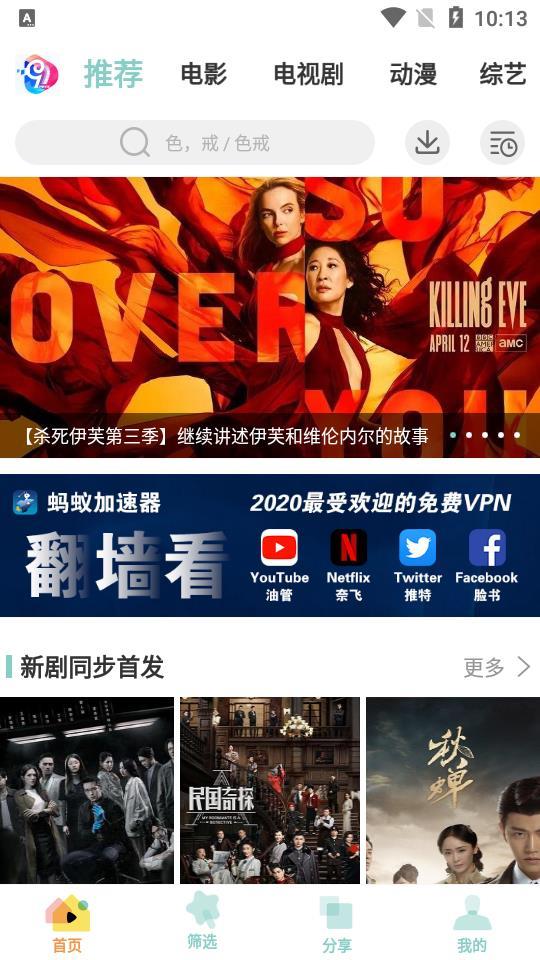Open the 秋蝉 show poster

(x=453, y=790)
